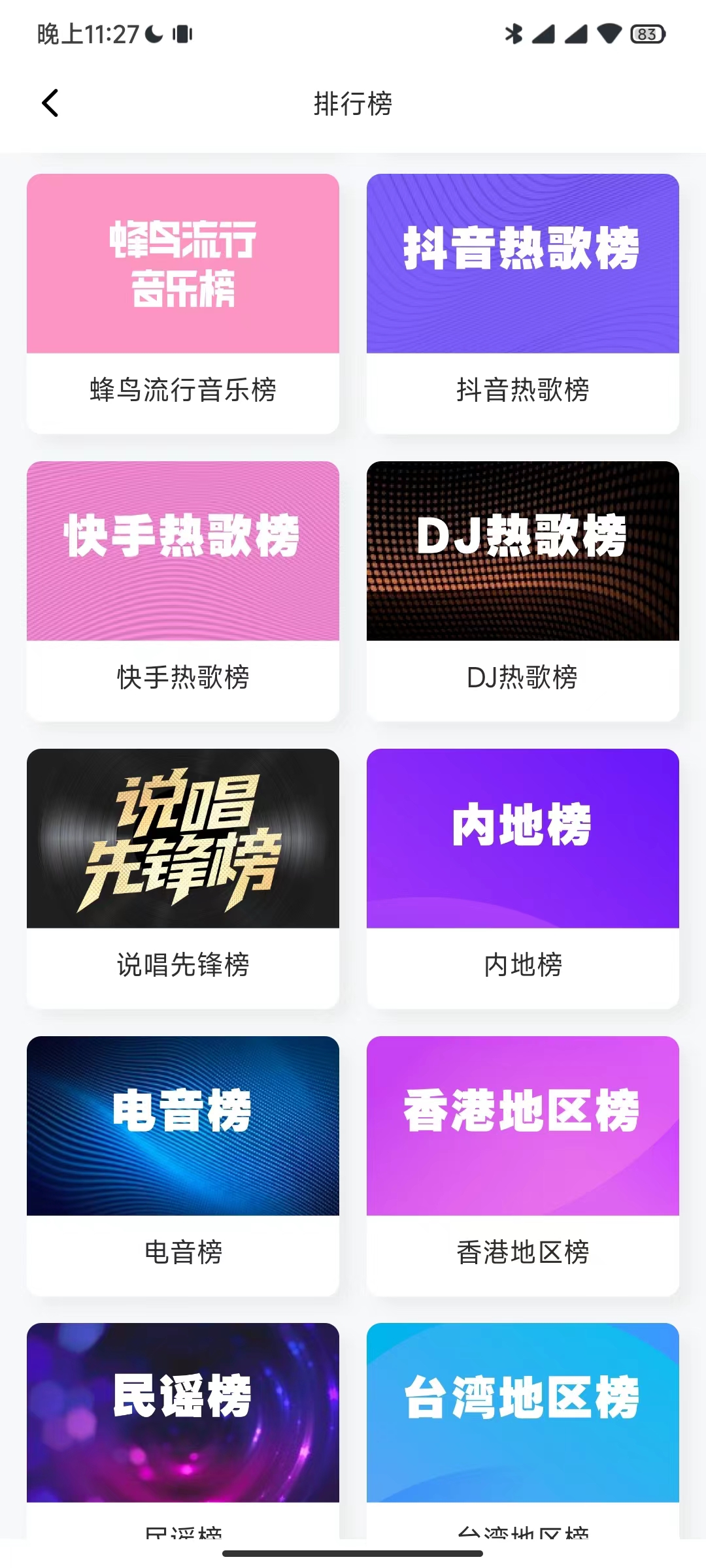This screenshot has width=706, height=1568.
Task: Open the 抖音热歌榜 chart
Action: tap(523, 303)
